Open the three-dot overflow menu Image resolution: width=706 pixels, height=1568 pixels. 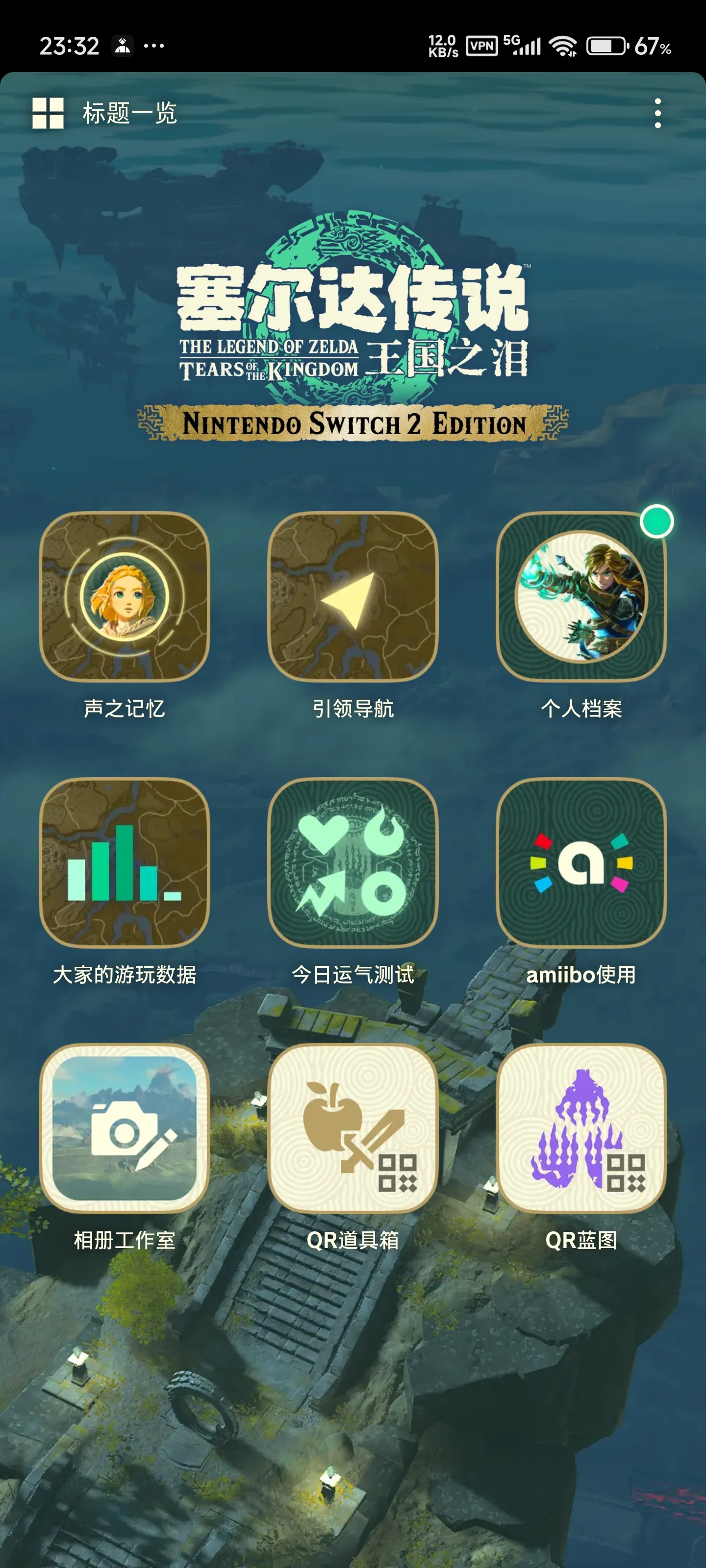click(657, 113)
